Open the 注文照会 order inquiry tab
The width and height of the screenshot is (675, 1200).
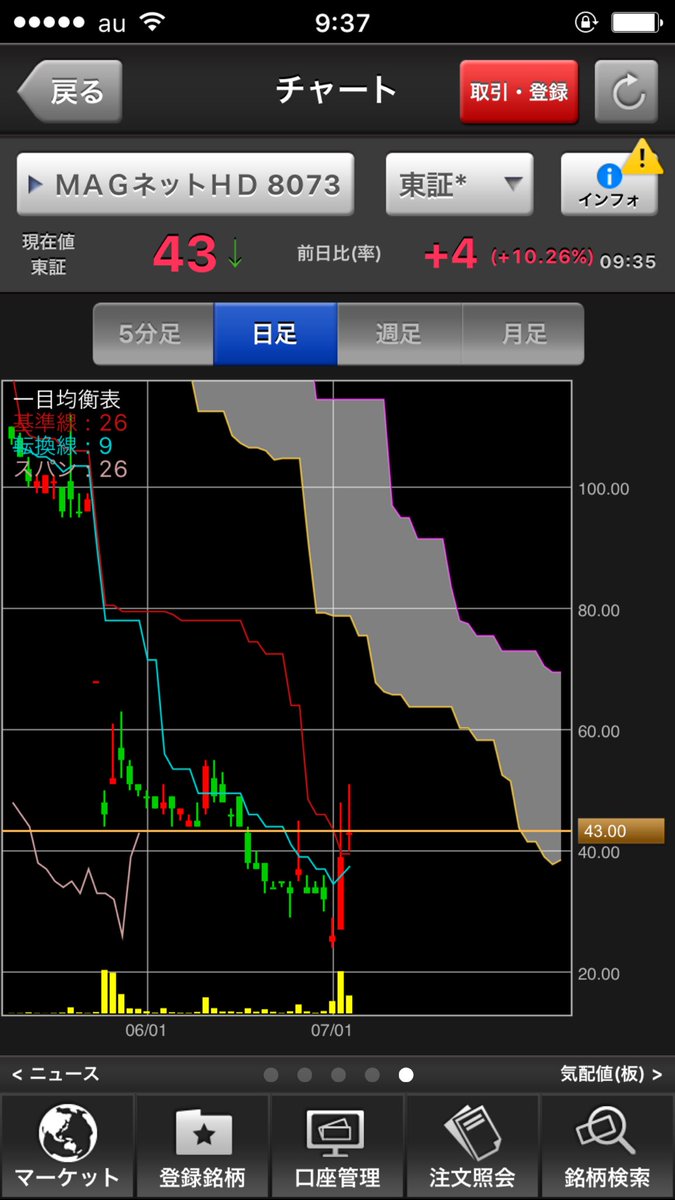click(472, 1147)
